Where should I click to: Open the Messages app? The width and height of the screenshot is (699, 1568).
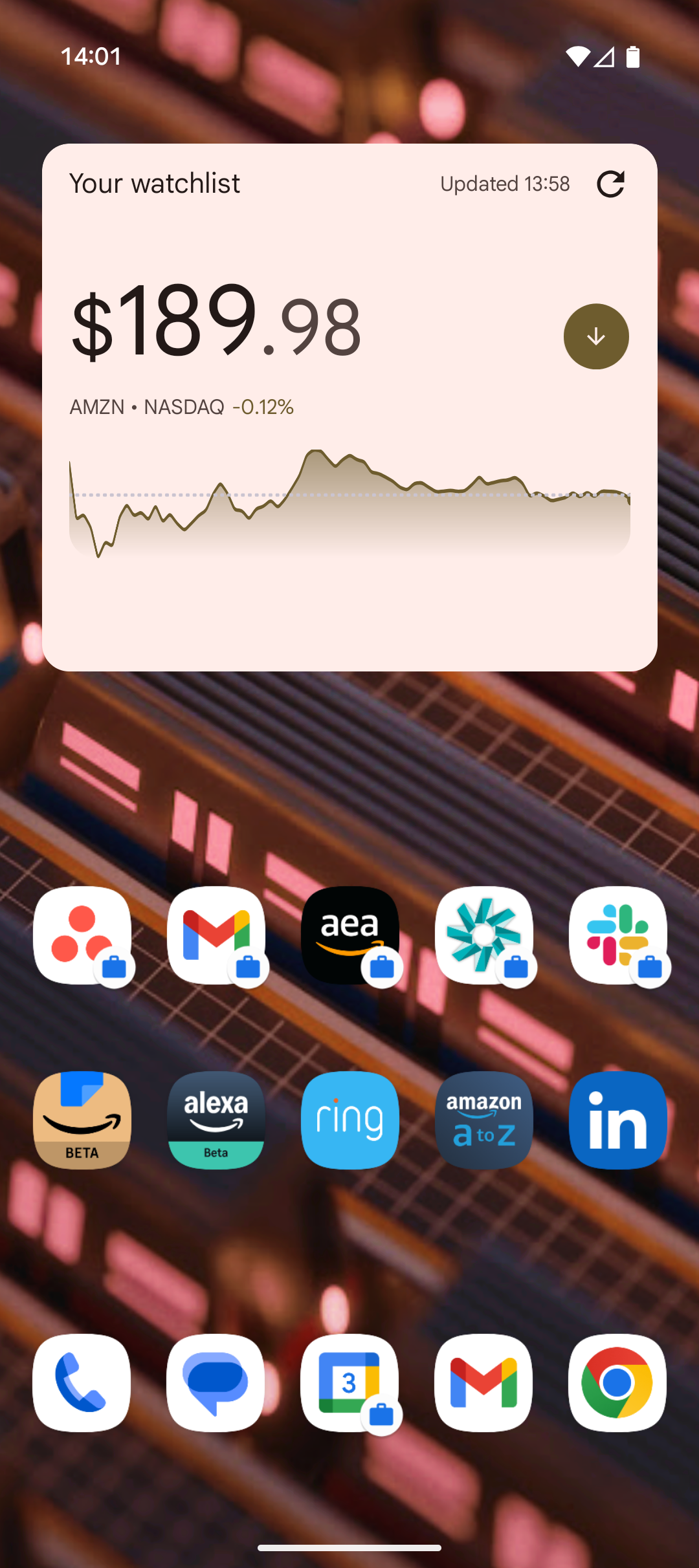[x=216, y=1383]
